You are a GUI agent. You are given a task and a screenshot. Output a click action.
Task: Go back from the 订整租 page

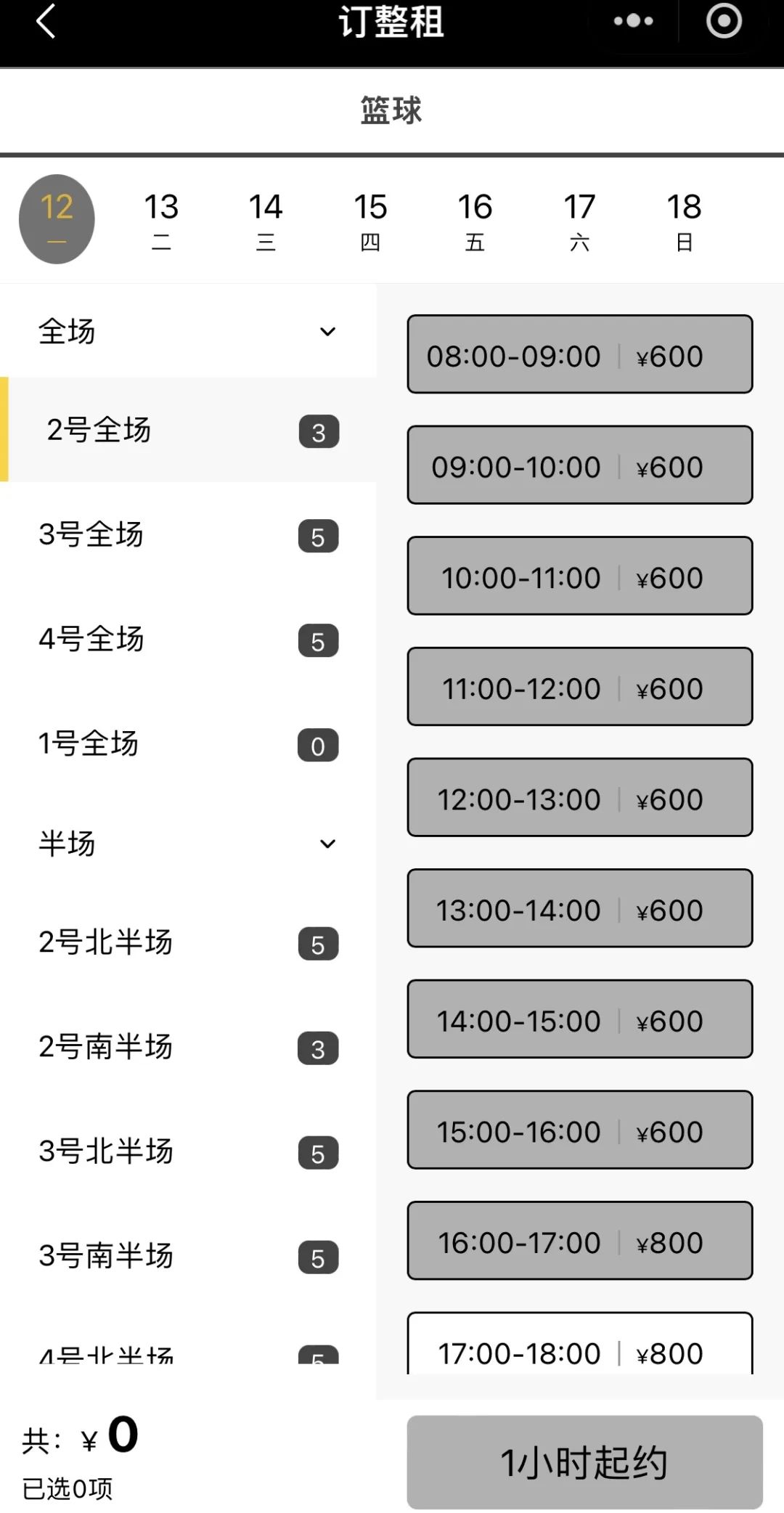[46, 21]
